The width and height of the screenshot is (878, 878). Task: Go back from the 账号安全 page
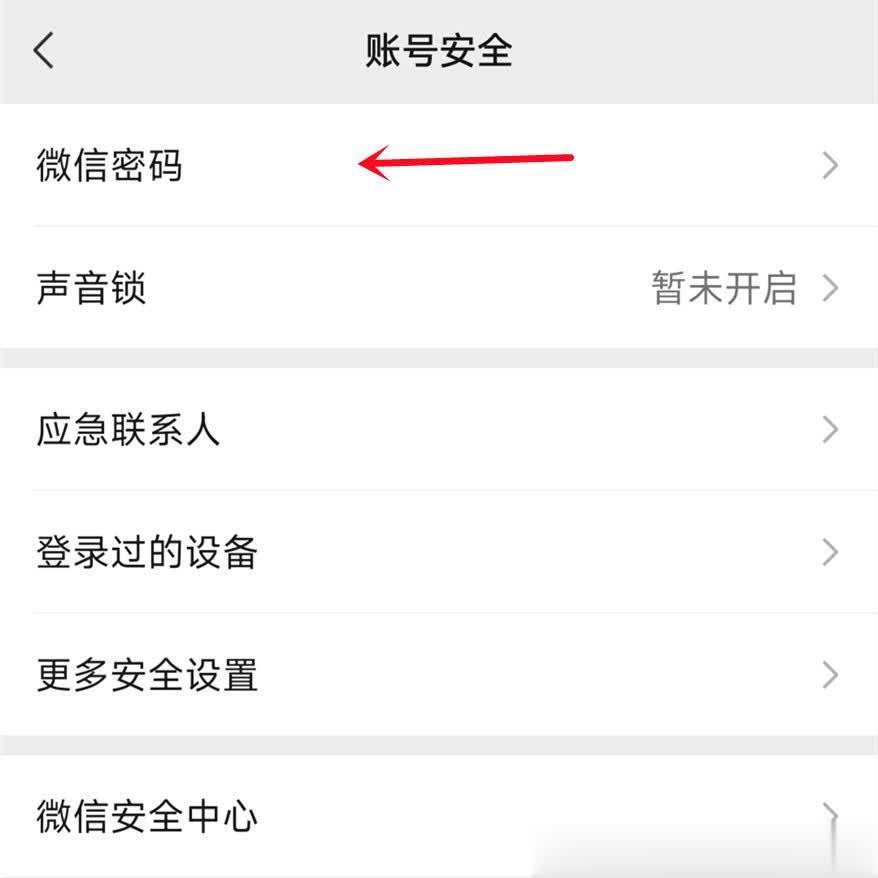pyautogui.click(x=44, y=50)
